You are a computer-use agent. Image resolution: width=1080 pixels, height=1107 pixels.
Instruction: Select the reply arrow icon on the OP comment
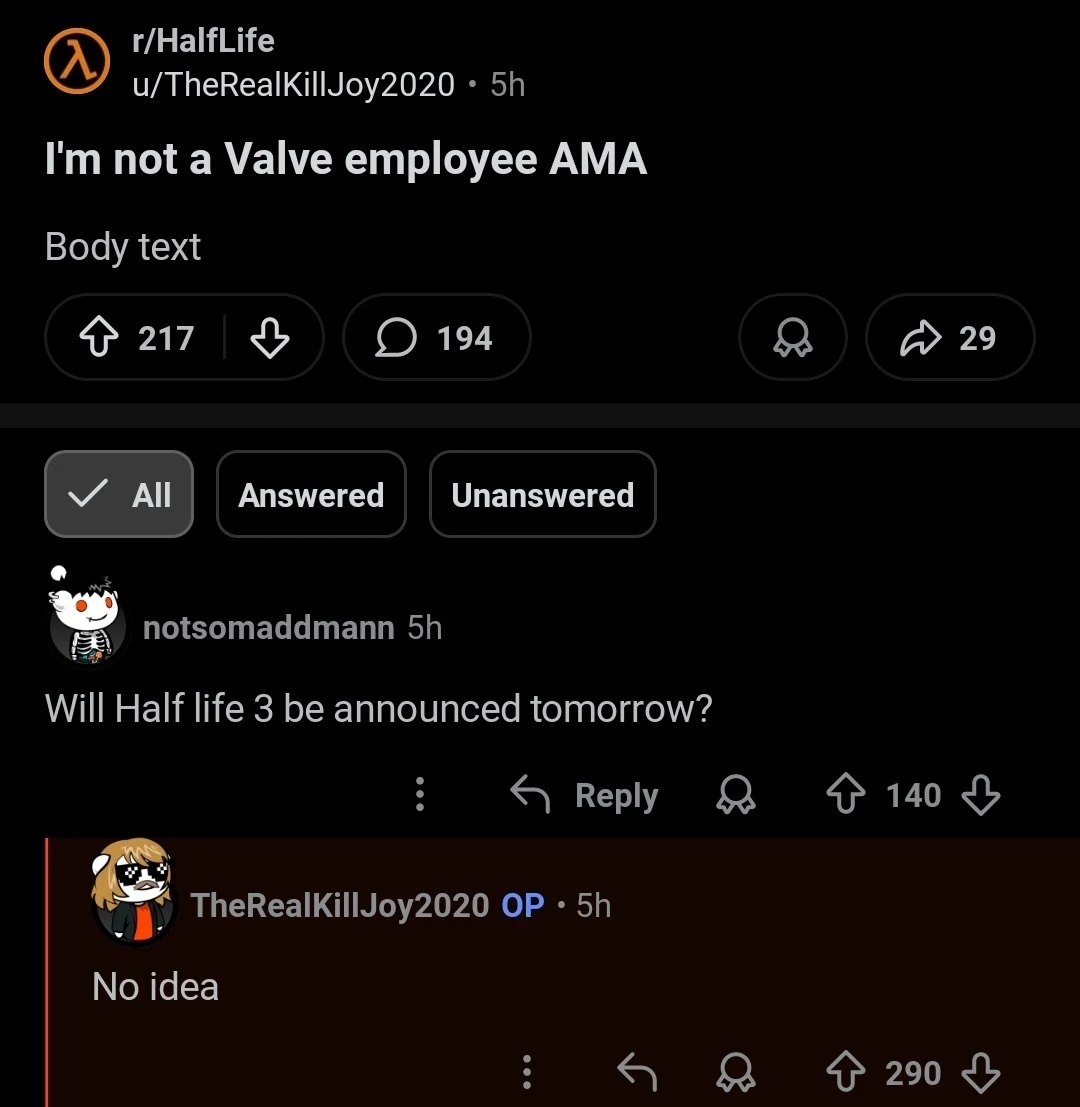click(638, 1071)
